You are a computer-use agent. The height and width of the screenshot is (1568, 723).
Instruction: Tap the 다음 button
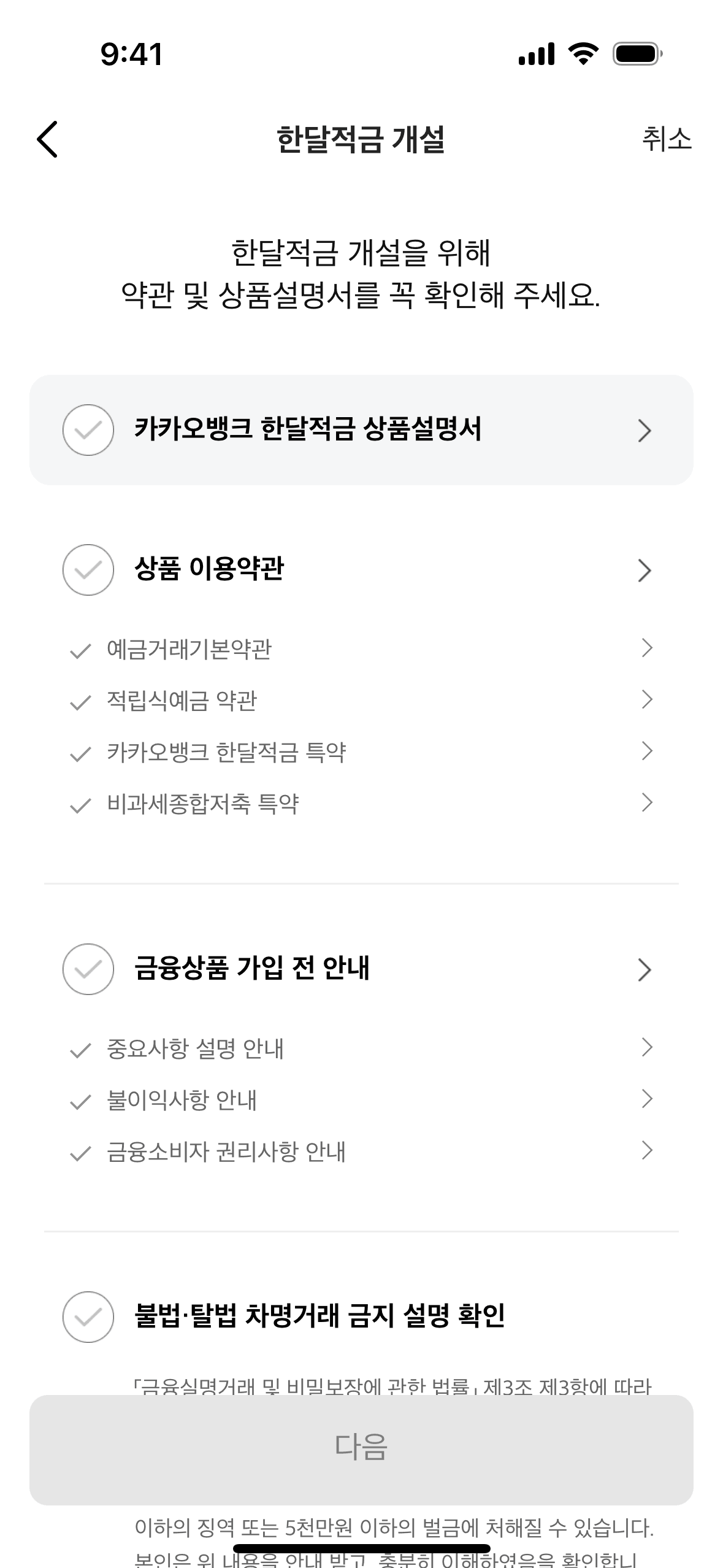click(361, 1450)
